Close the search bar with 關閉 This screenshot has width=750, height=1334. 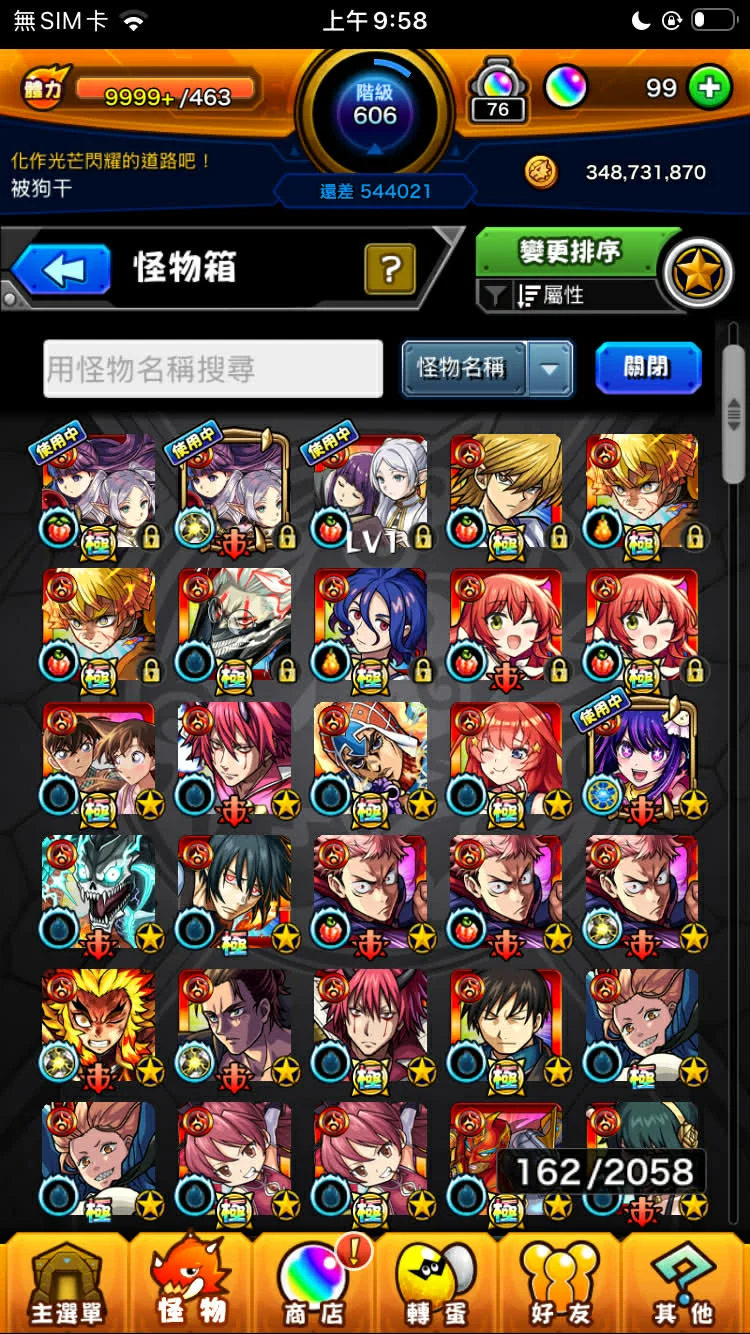point(647,368)
